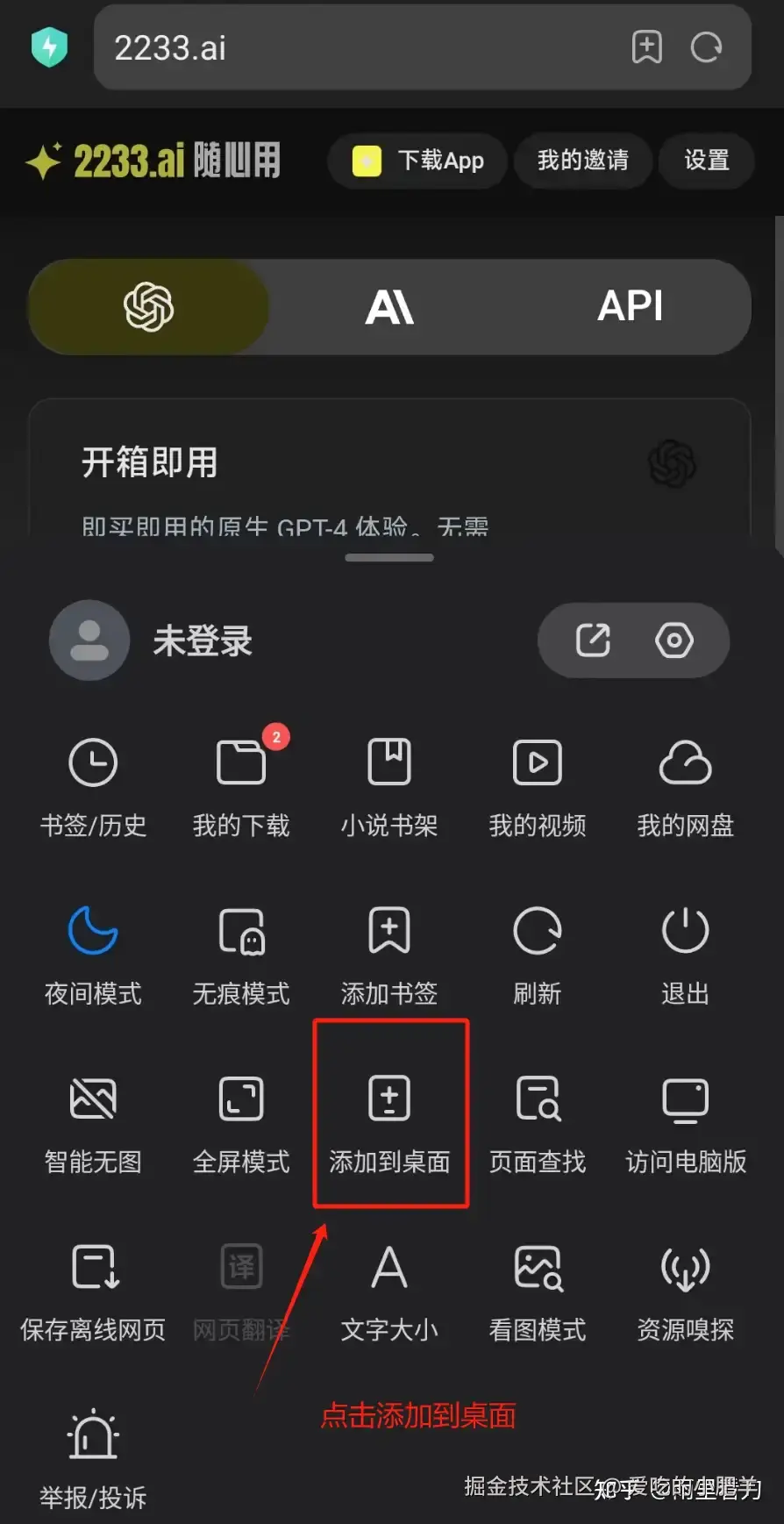Turn on 全屏模式
Image resolution: width=784 pixels, height=1524 pixels.
coord(241,1121)
